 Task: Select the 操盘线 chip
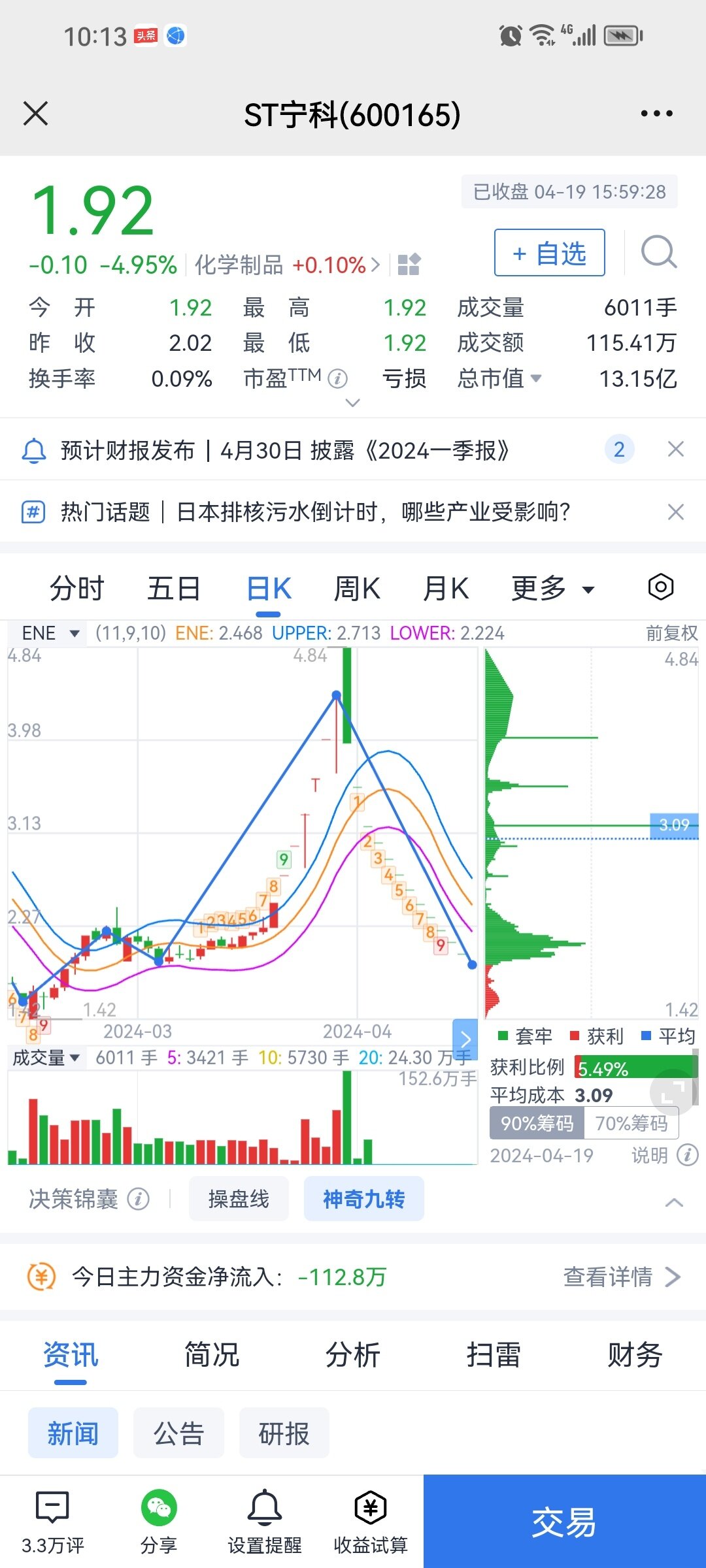tap(239, 1199)
